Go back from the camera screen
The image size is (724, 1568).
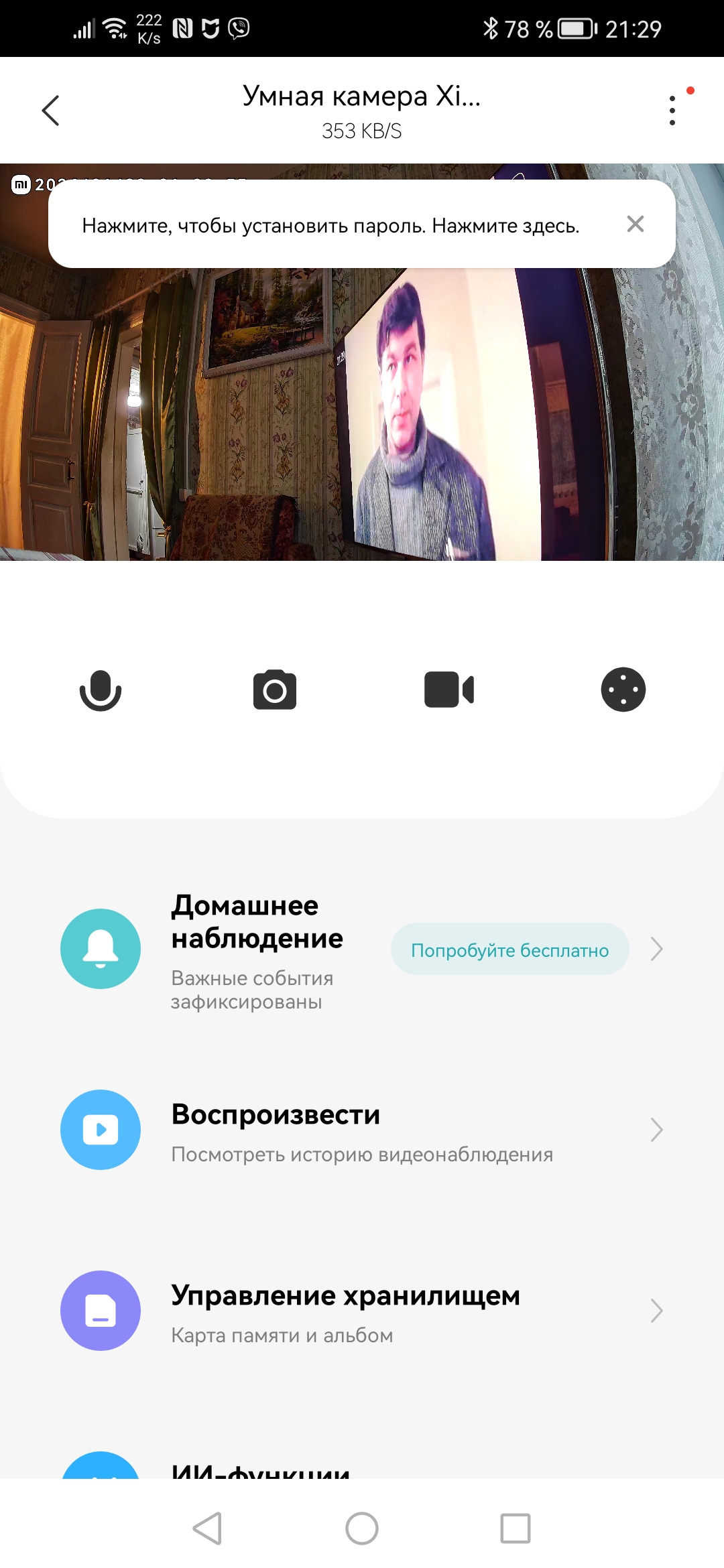pyautogui.click(x=51, y=111)
